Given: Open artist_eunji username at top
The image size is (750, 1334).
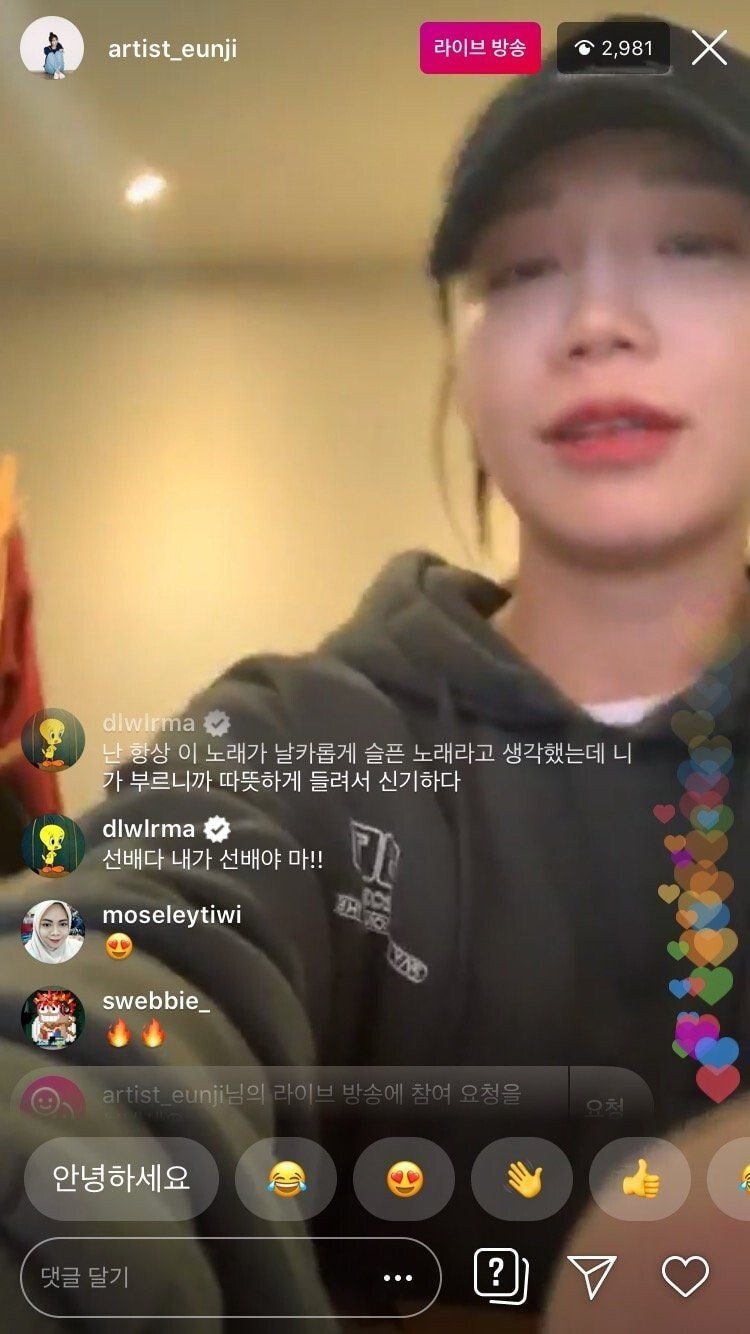Looking at the screenshot, I should (x=172, y=49).
